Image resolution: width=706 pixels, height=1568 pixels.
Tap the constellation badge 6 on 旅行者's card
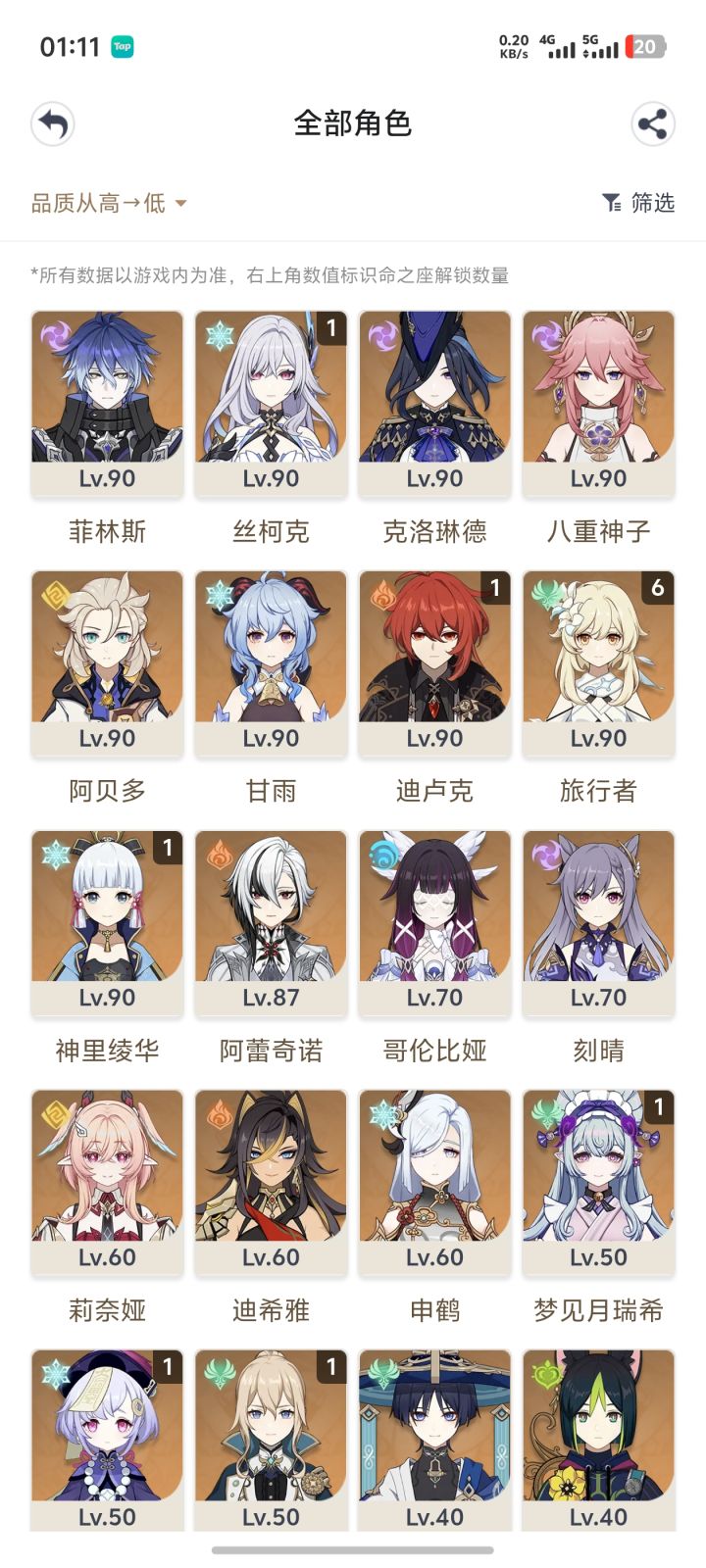point(659,587)
